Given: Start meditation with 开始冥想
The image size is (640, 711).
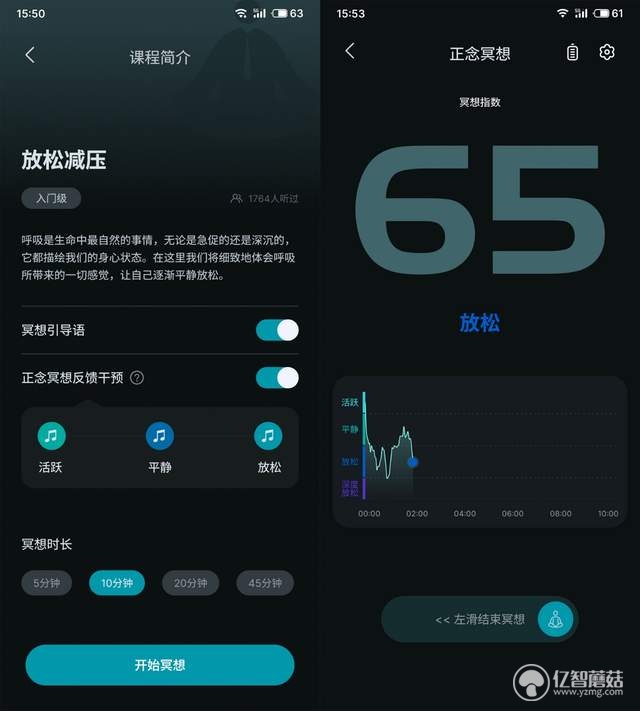Looking at the screenshot, I should 160,665.
